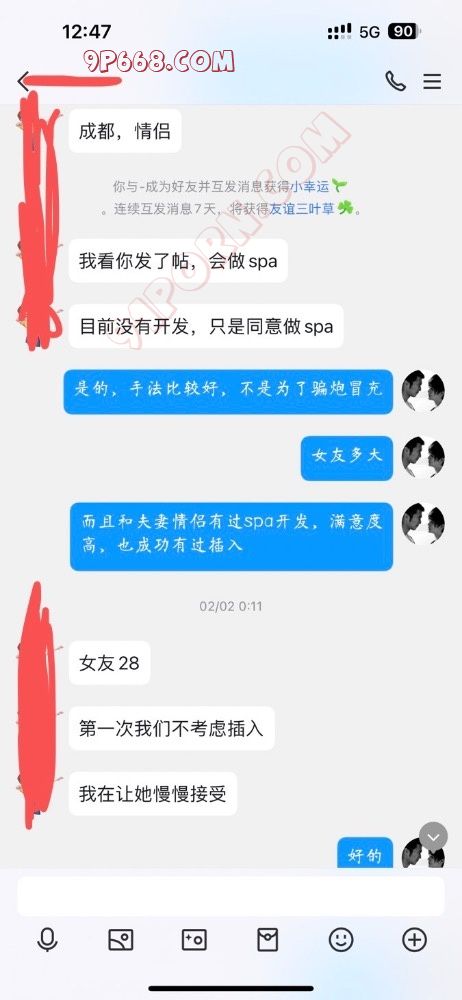This screenshot has width=462, height=1000.
Task: Open the photo gallery picker
Action: [121, 939]
